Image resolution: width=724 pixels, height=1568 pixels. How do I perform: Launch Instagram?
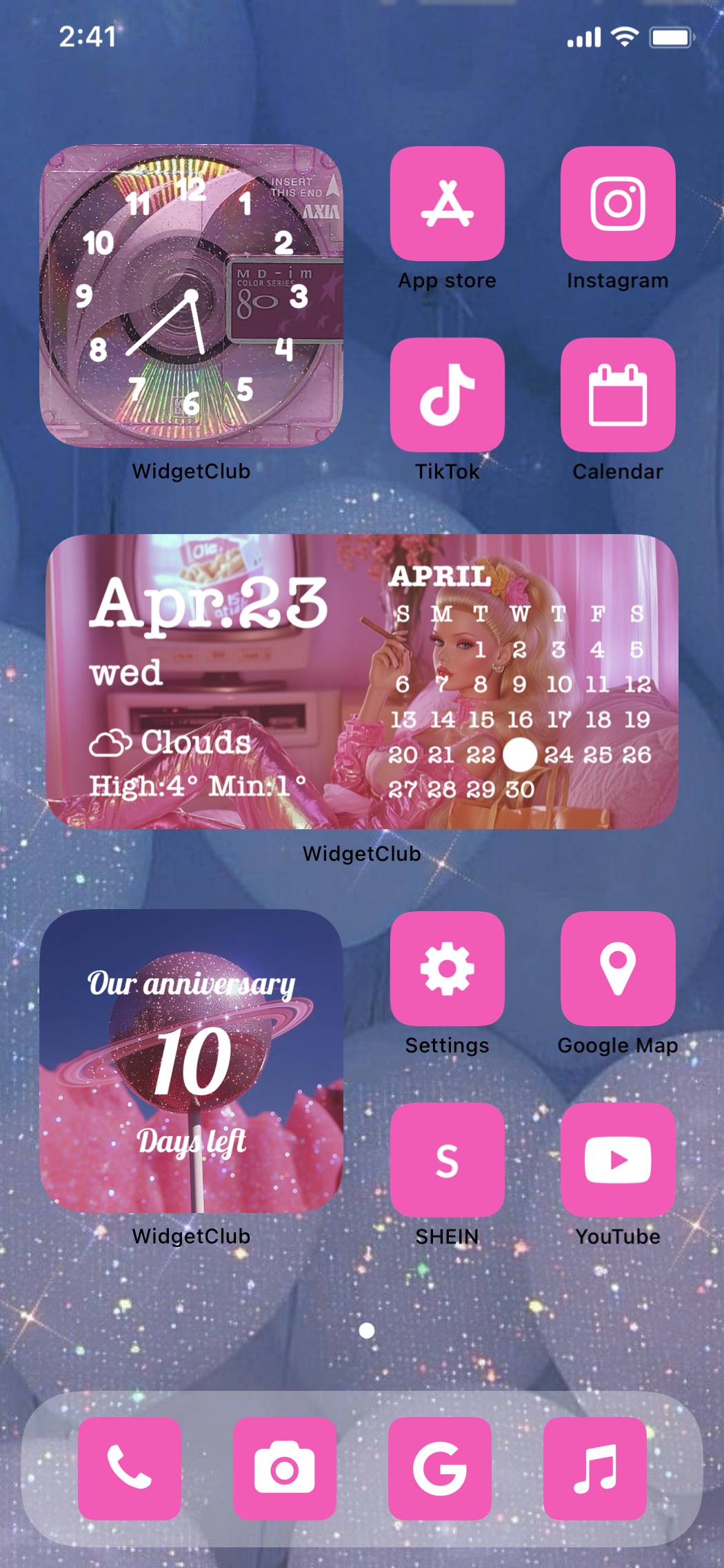617,203
